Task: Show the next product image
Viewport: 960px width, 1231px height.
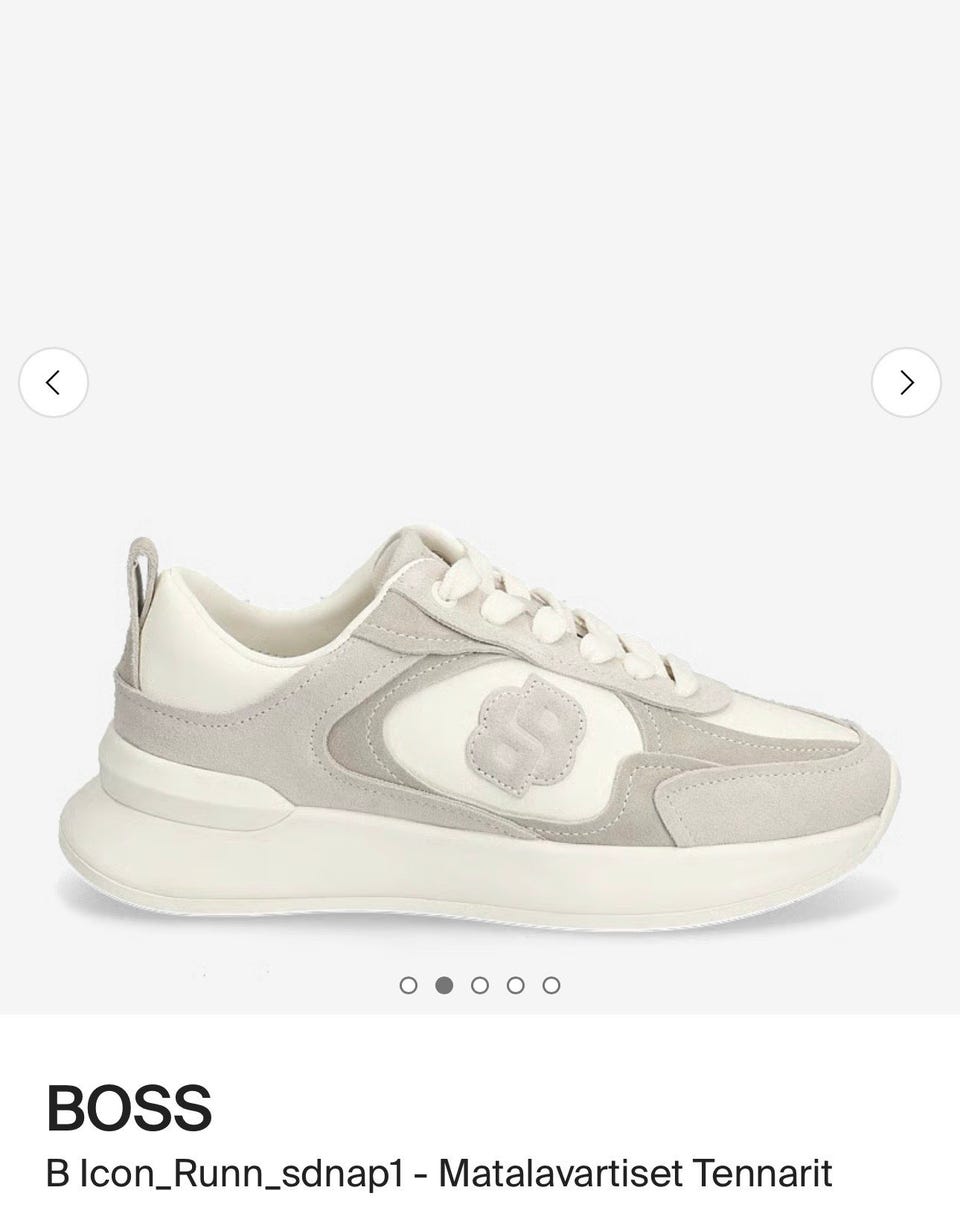Action: click(x=906, y=382)
